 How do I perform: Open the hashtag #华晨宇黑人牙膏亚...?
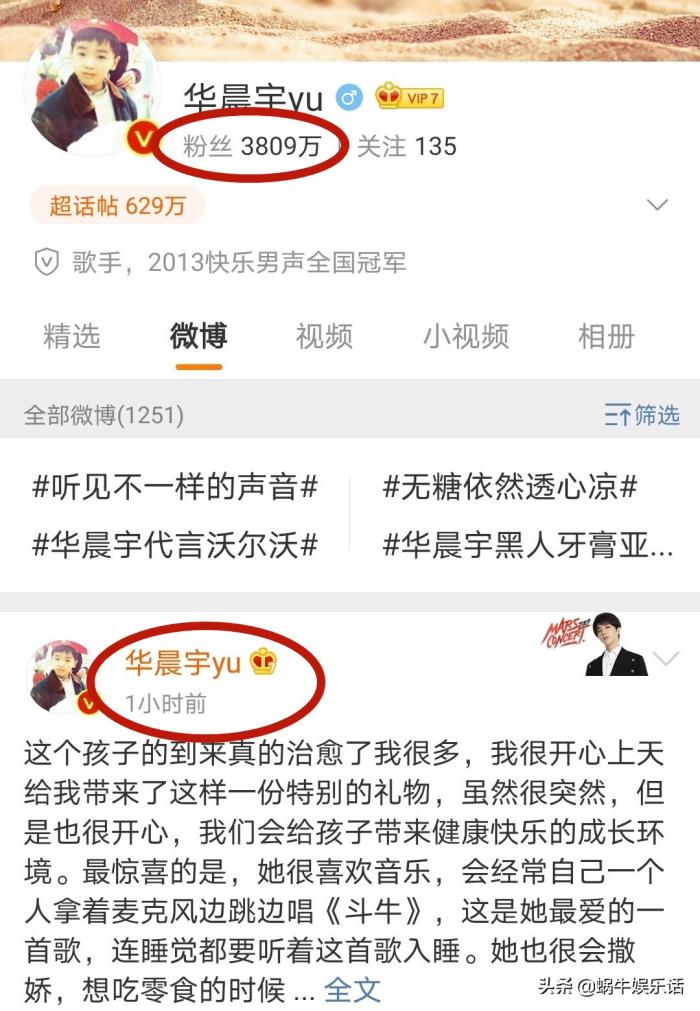pyautogui.click(x=527, y=545)
